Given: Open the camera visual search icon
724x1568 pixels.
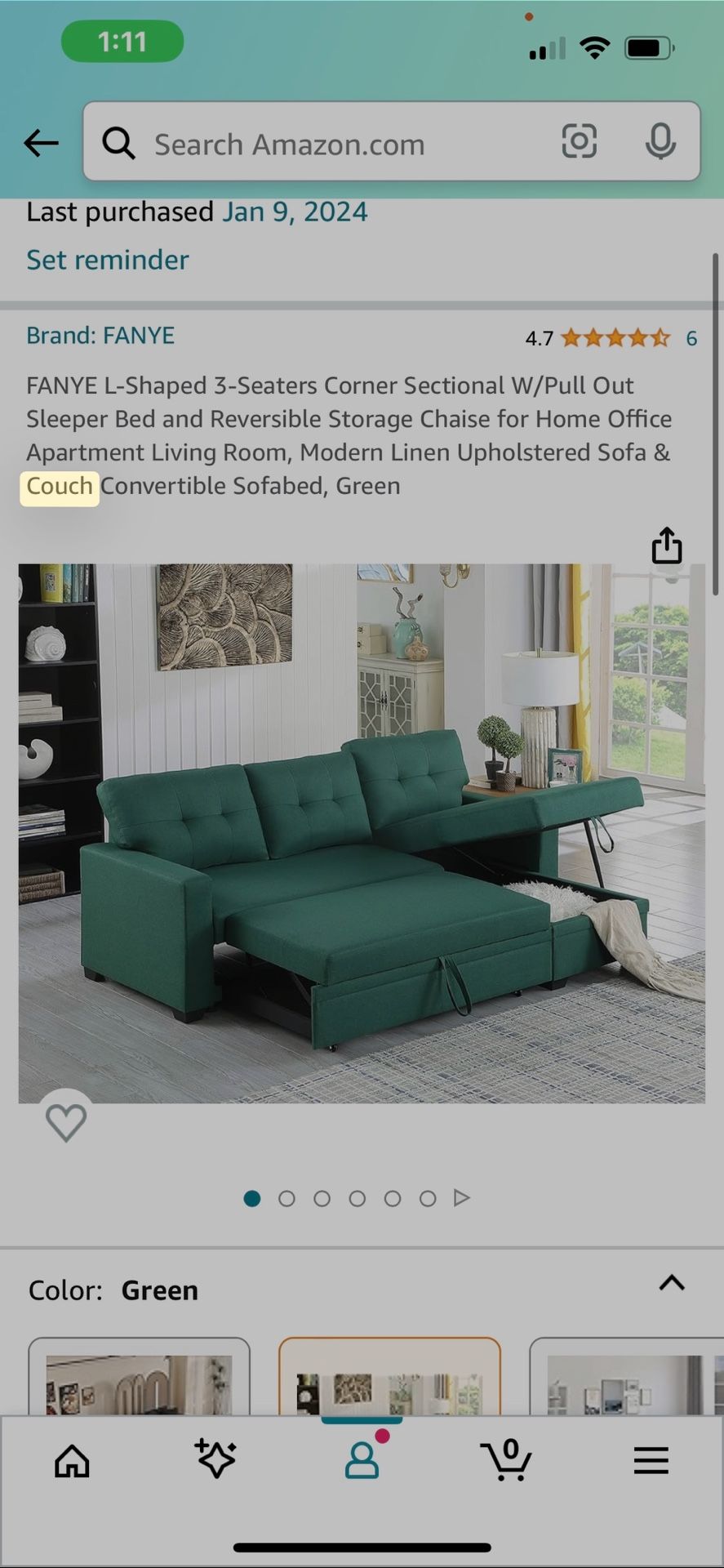Looking at the screenshot, I should pyautogui.click(x=580, y=140).
